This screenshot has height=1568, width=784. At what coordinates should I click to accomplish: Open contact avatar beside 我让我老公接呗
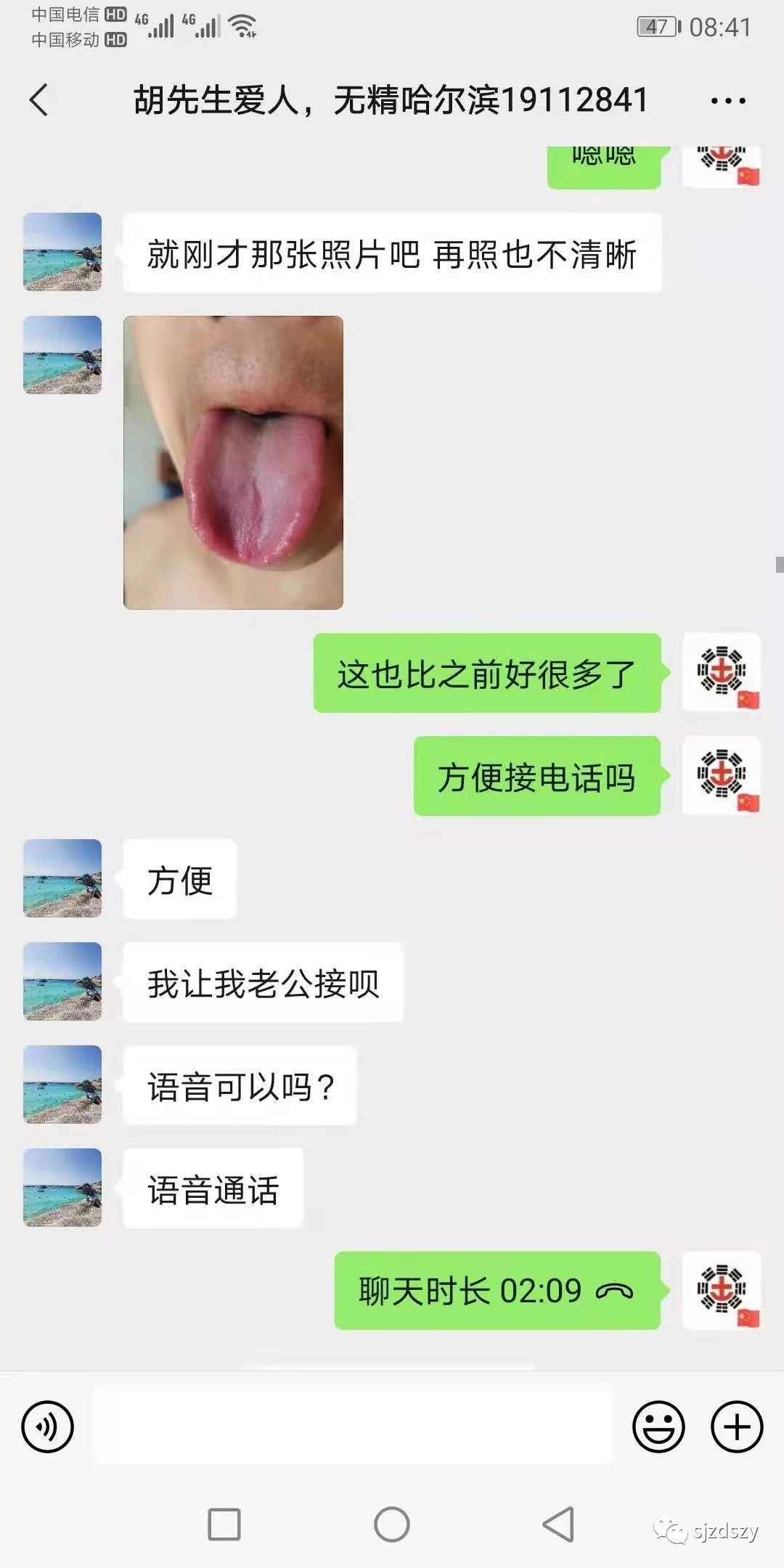[x=62, y=981]
